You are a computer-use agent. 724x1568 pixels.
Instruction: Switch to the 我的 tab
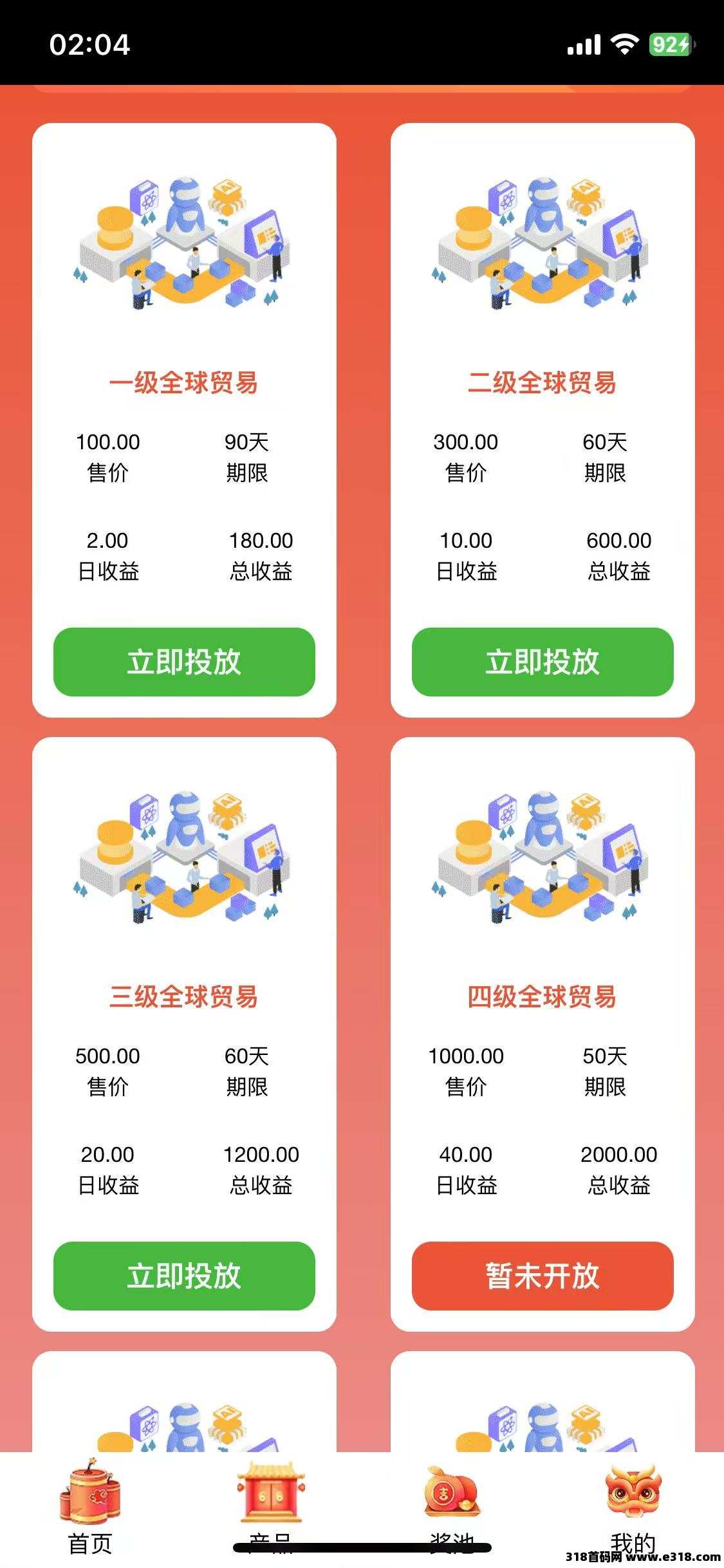633,1506
